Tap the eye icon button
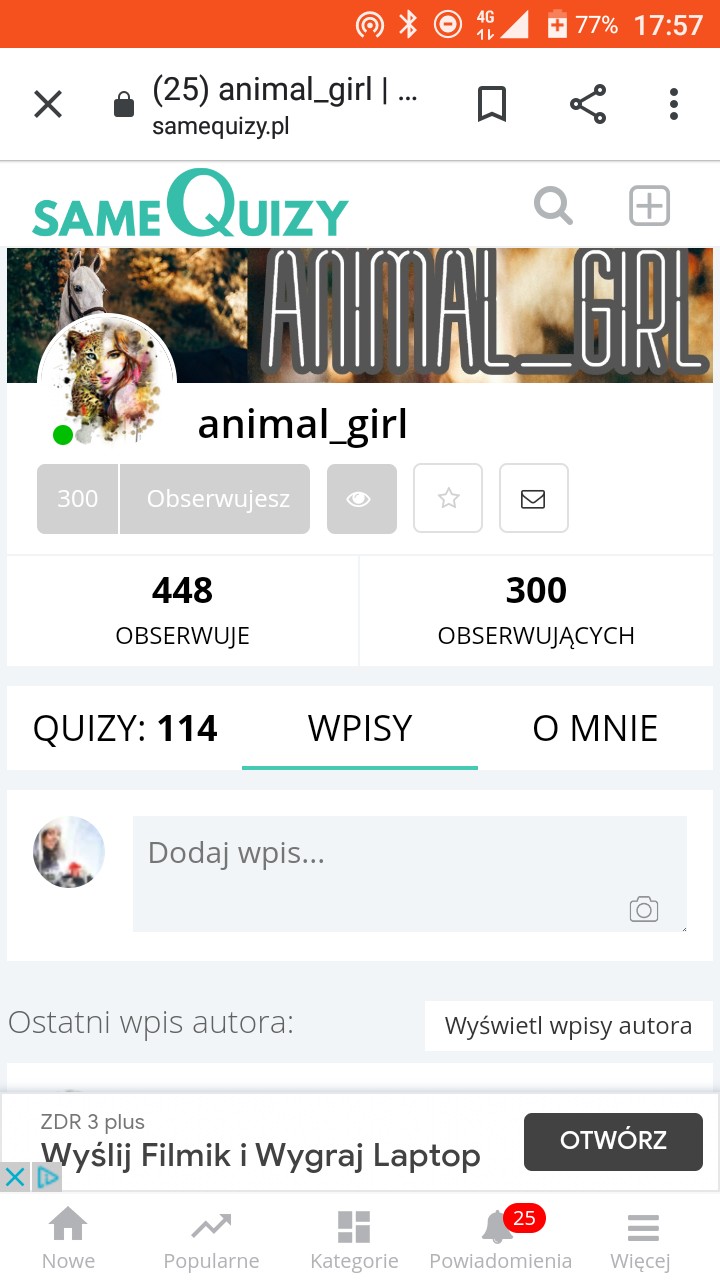The width and height of the screenshot is (720, 1280). (361, 498)
